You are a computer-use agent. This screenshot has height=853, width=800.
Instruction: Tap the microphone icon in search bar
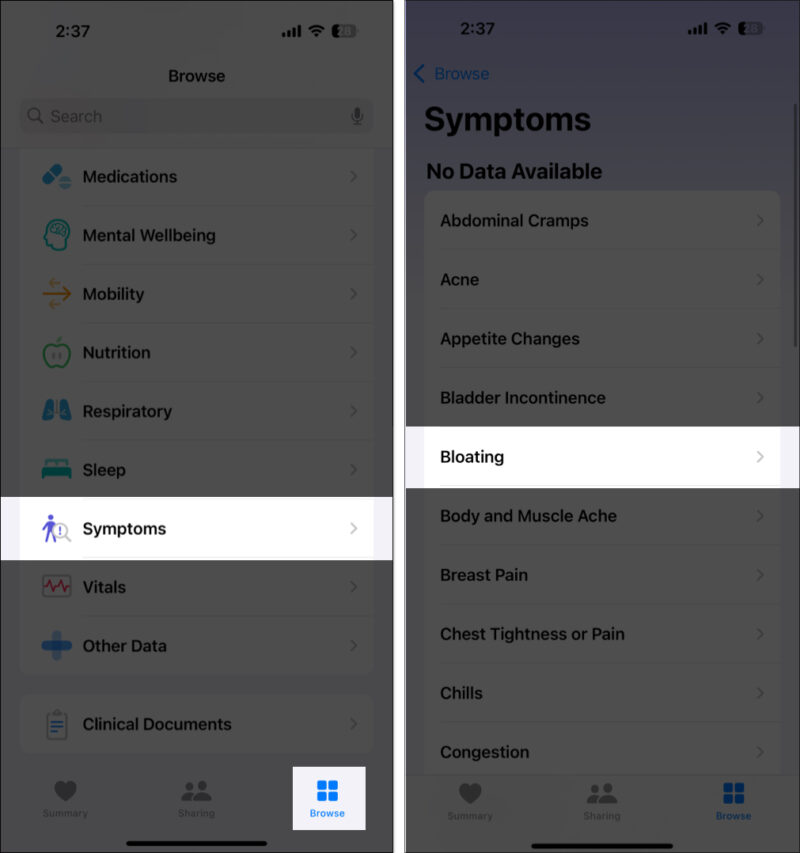(x=357, y=116)
